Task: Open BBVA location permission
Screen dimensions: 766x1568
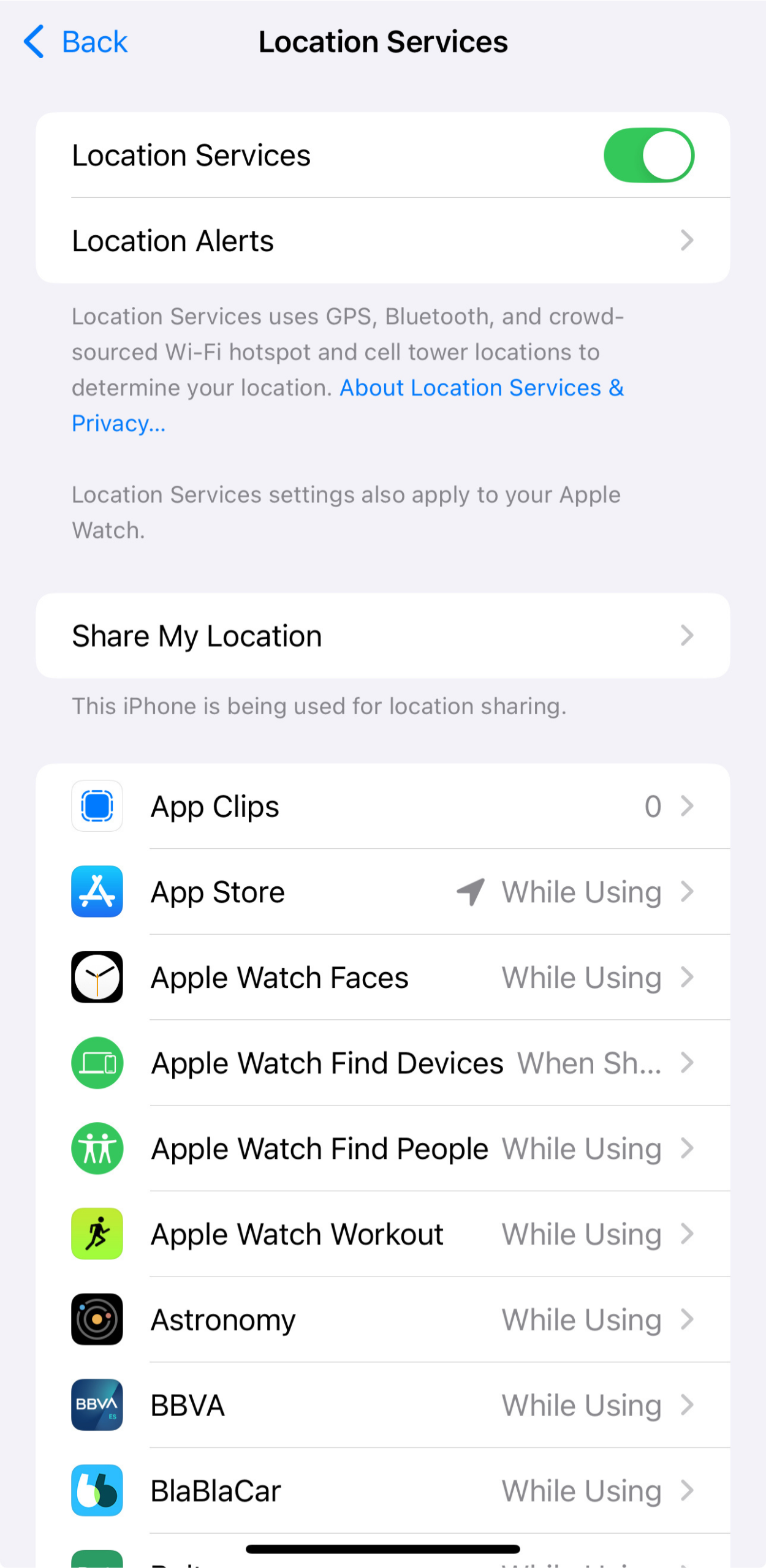Action: 382,1406
